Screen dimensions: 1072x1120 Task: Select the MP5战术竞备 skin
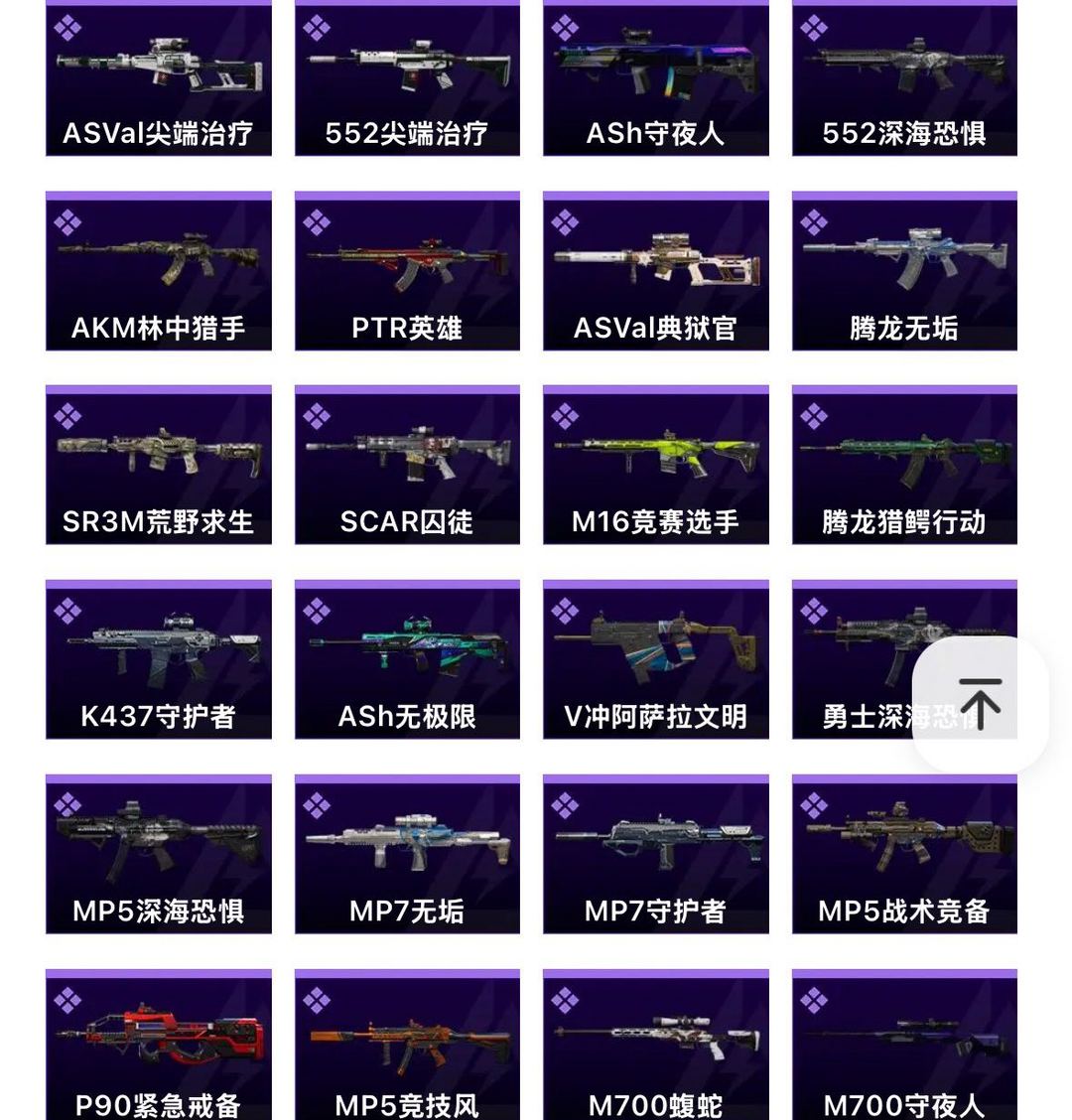(x=904, y=854)
